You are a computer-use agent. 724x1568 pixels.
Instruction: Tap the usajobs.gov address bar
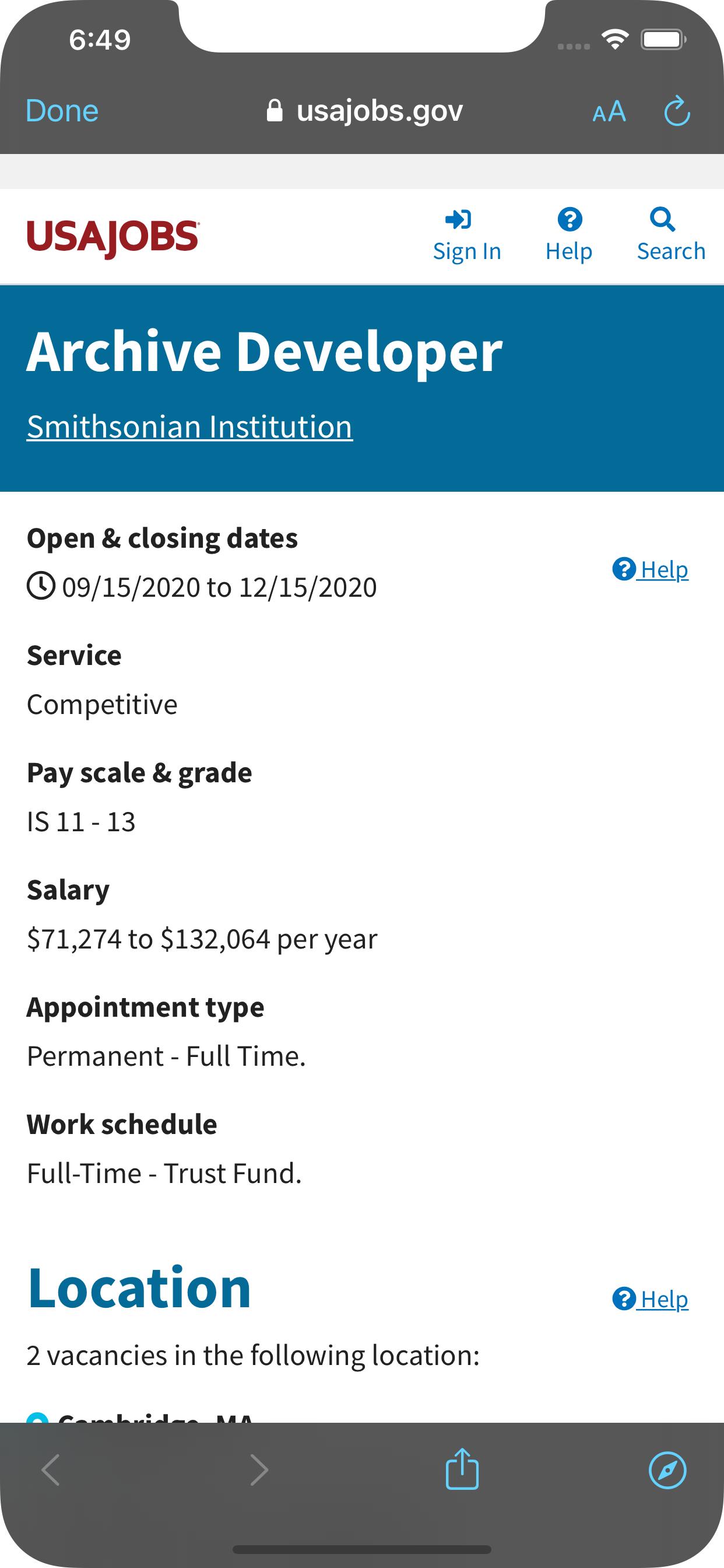pyautogui.click(x=365, y=111)
